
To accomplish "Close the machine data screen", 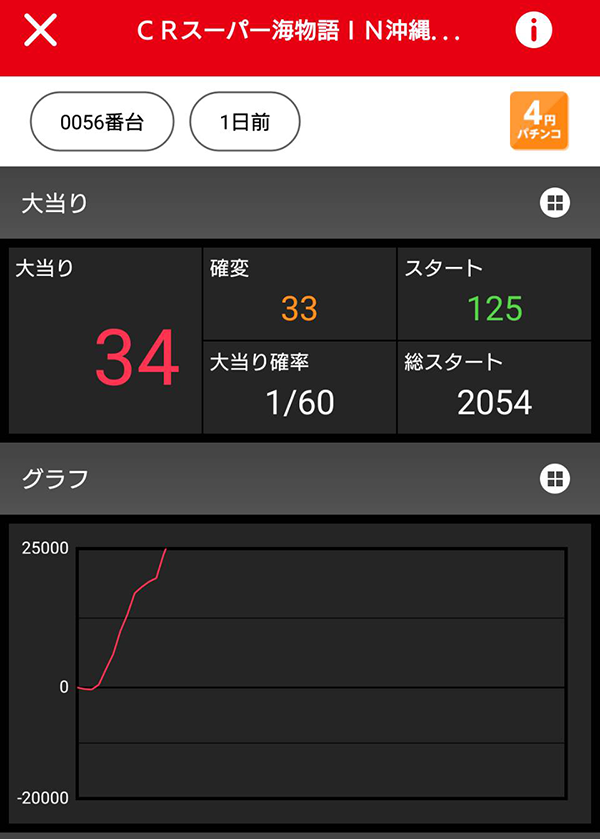I will pyautogui.click(x=41, y=32).
